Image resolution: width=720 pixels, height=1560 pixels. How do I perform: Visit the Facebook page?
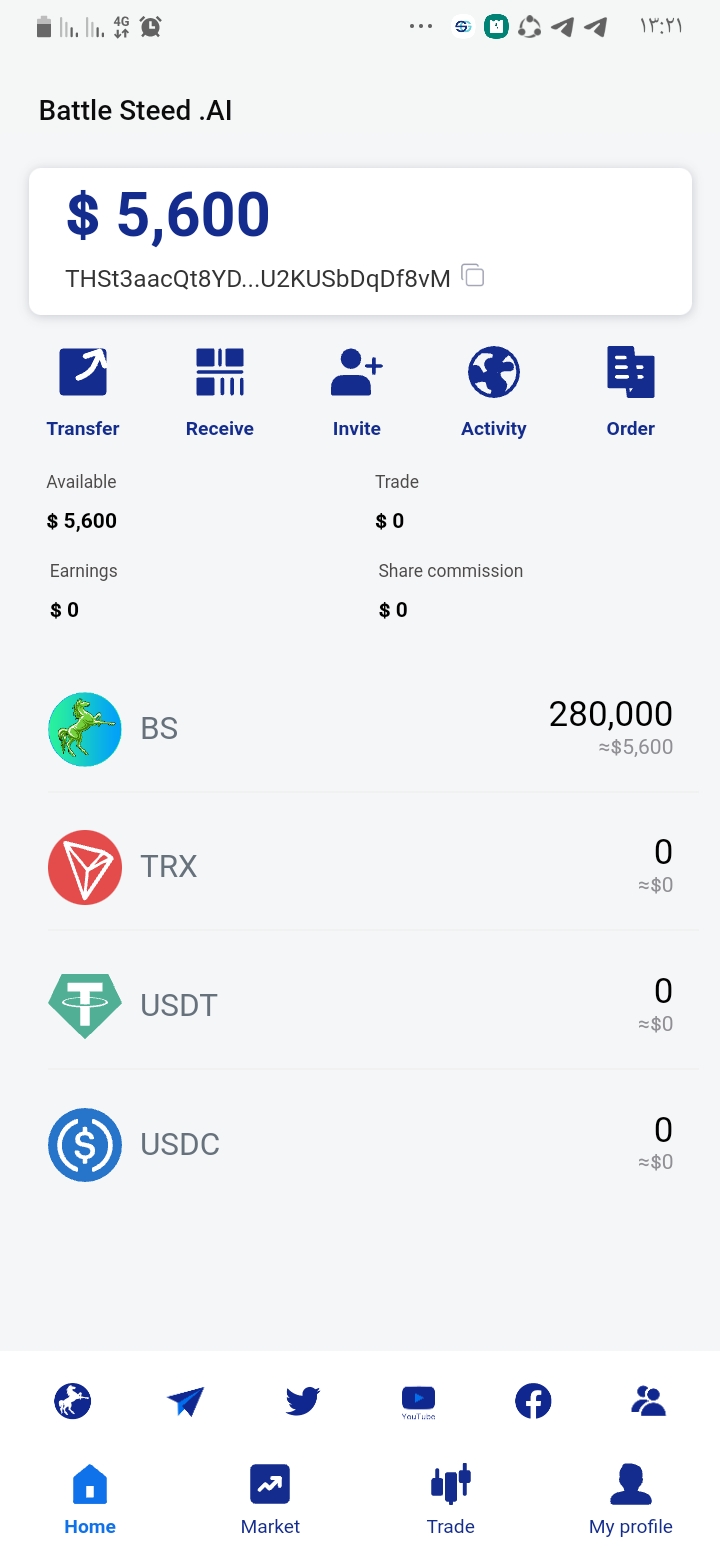tap(533, 1400)
